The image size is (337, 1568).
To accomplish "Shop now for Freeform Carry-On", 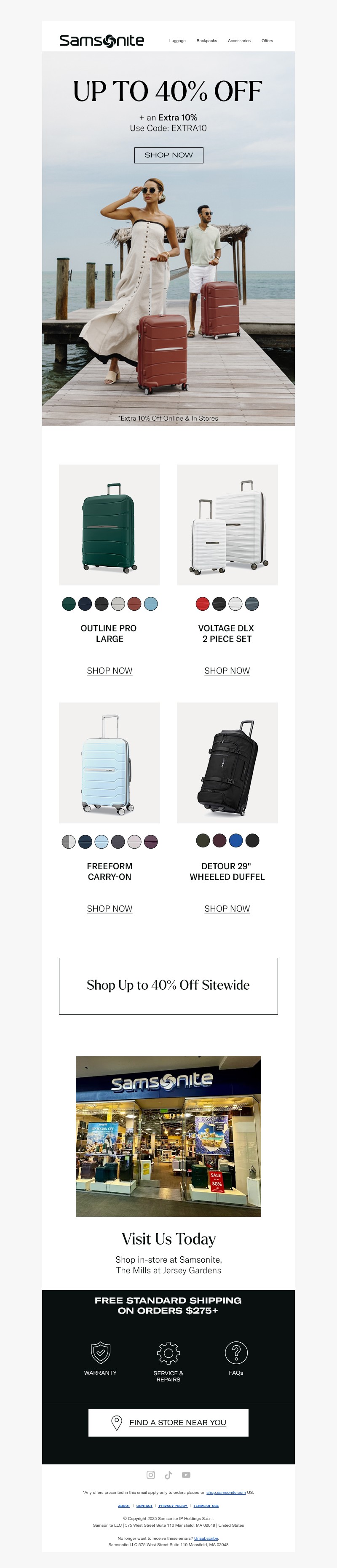I will point(110,908).
